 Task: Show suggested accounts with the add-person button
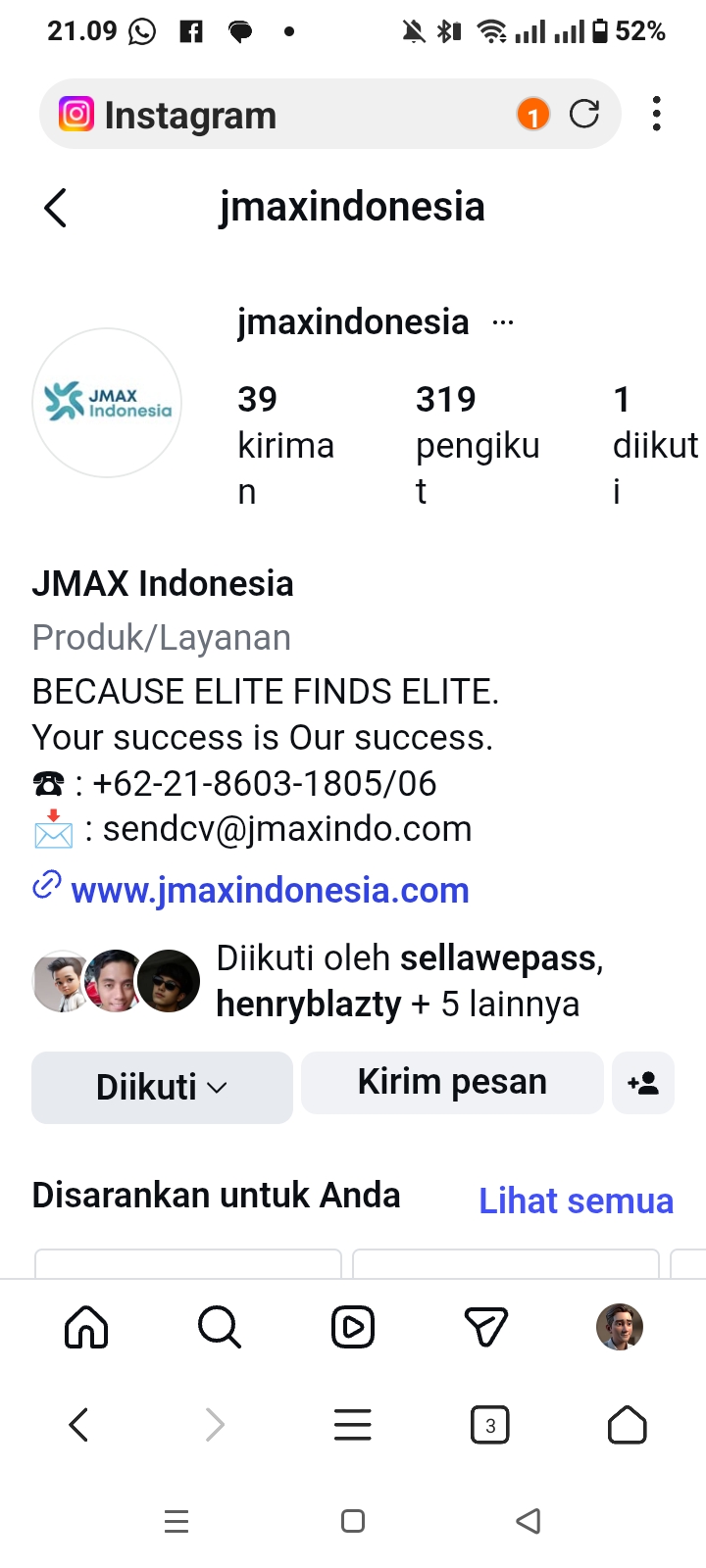pyautogui.click(x=643, y=1083)
